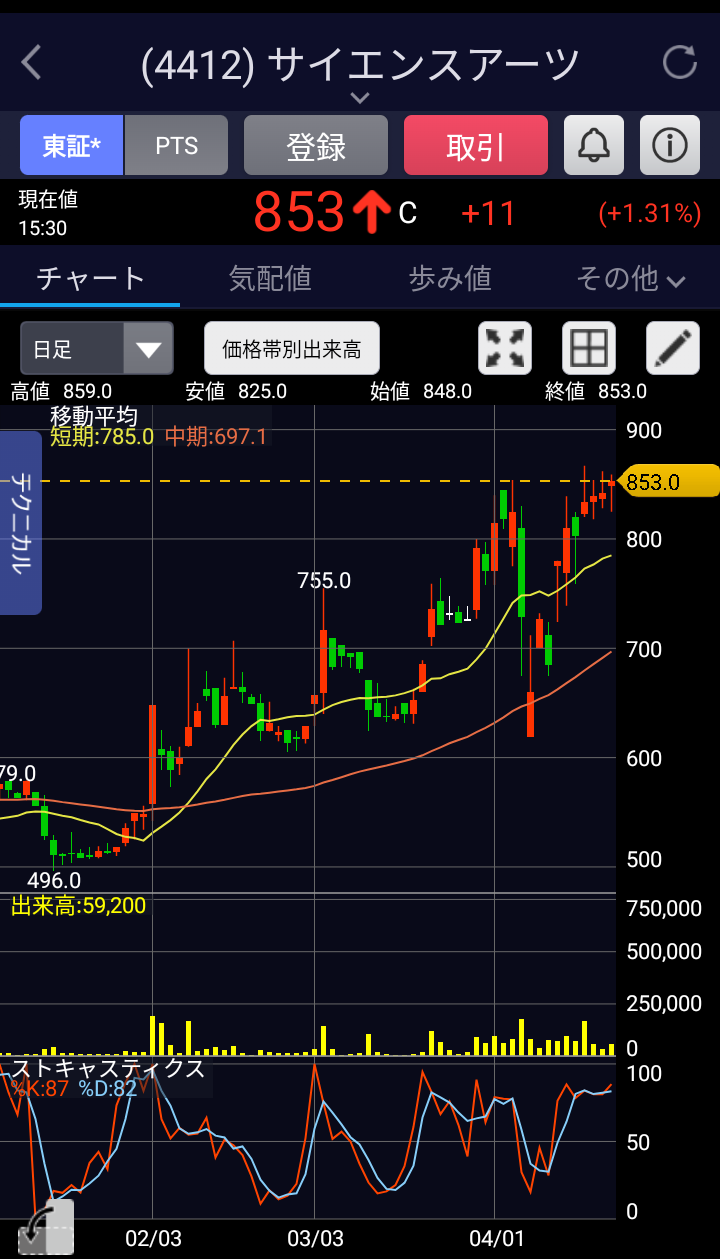720x1259 pixels.
Task: Open the price alert bell
Action: coord(594,146)
